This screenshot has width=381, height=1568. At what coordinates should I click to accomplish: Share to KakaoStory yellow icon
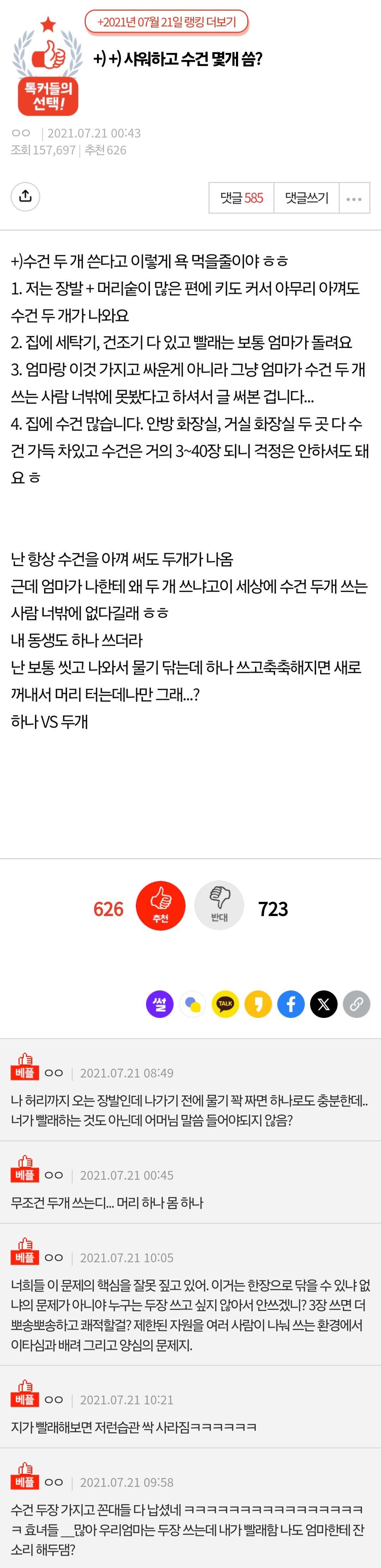pos(258,1004)
